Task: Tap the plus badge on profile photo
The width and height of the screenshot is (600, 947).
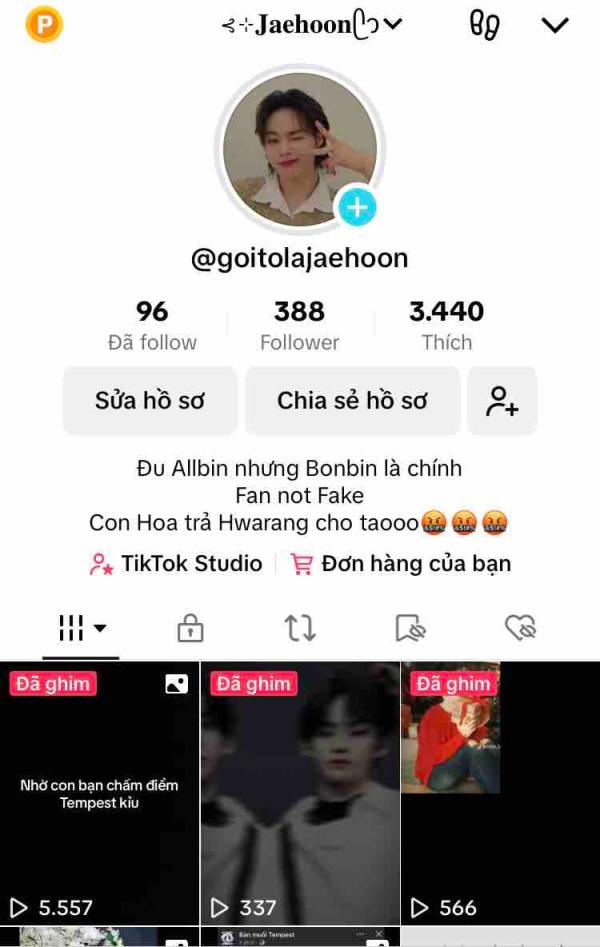Action: [357, 208]
